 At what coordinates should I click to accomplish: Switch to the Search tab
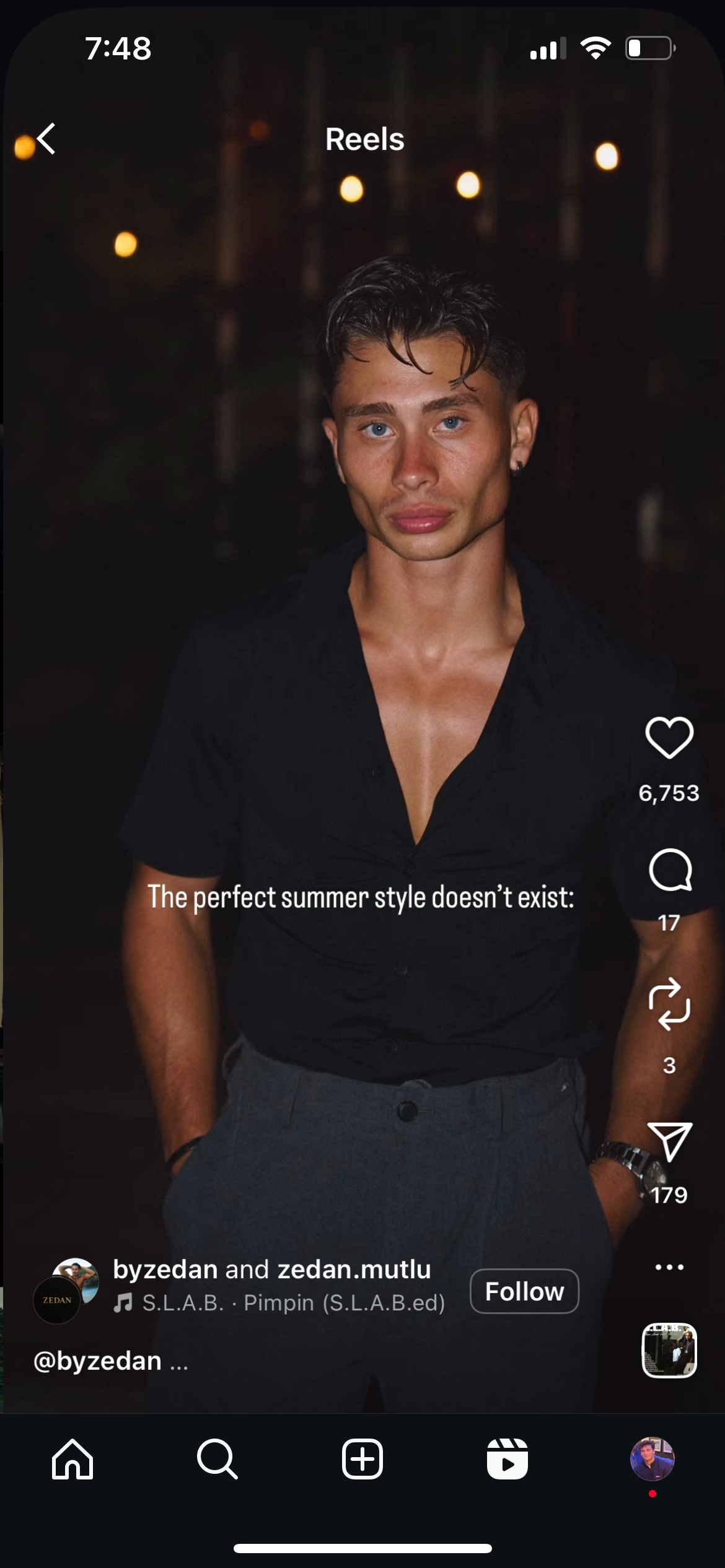point(217,1459)
